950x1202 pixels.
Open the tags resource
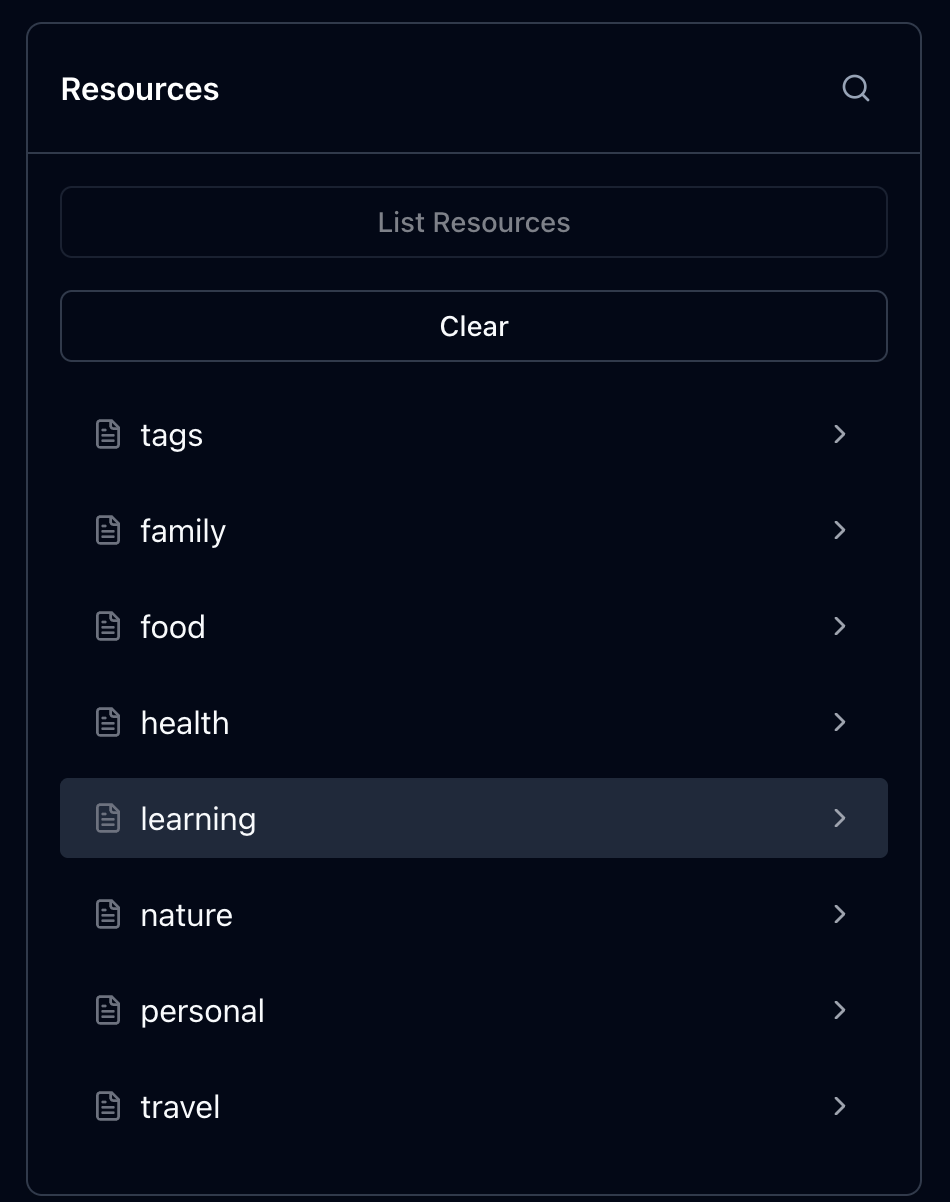[x=474, y=434]
